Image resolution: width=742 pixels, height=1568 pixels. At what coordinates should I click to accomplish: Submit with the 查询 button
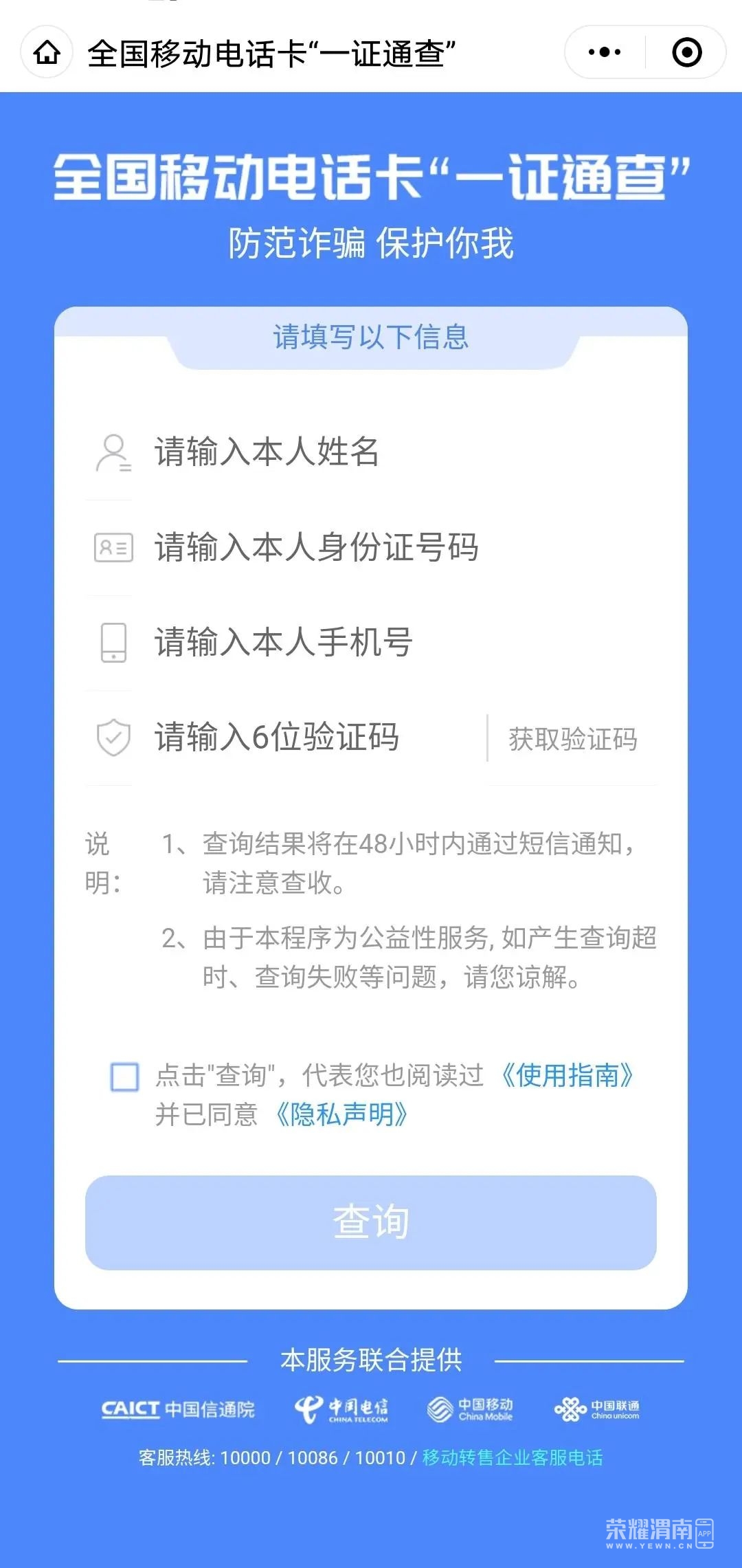pyautogui.click(x=371, y=1222)
